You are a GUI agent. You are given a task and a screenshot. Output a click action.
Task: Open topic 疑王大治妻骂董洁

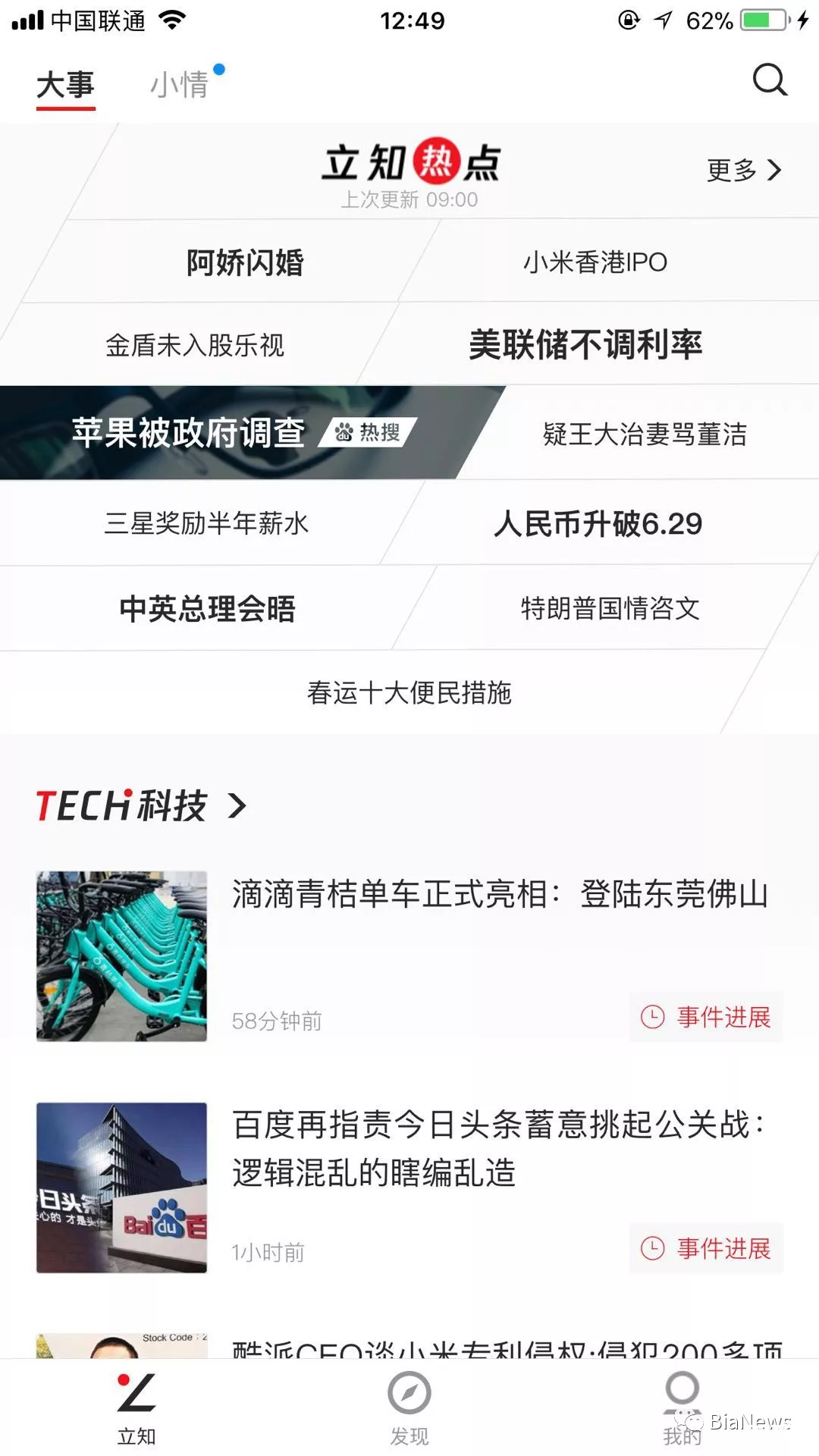click(645, 435)
